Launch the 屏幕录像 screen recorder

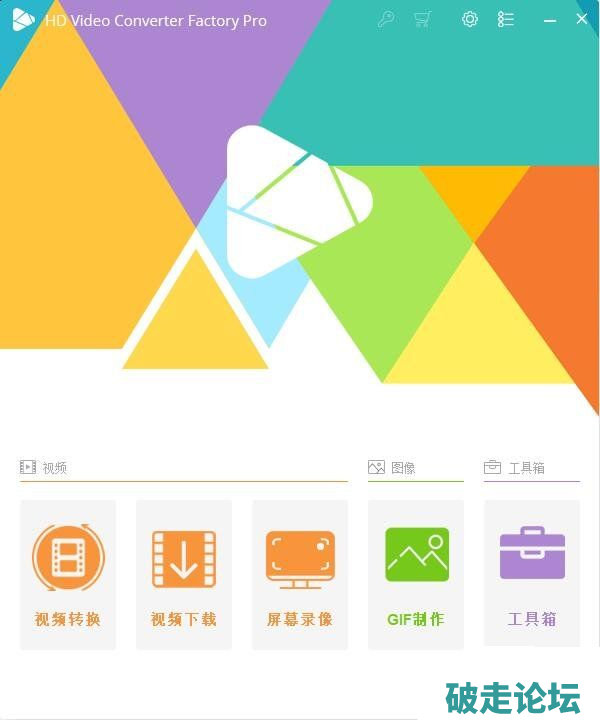coord(300,574)
